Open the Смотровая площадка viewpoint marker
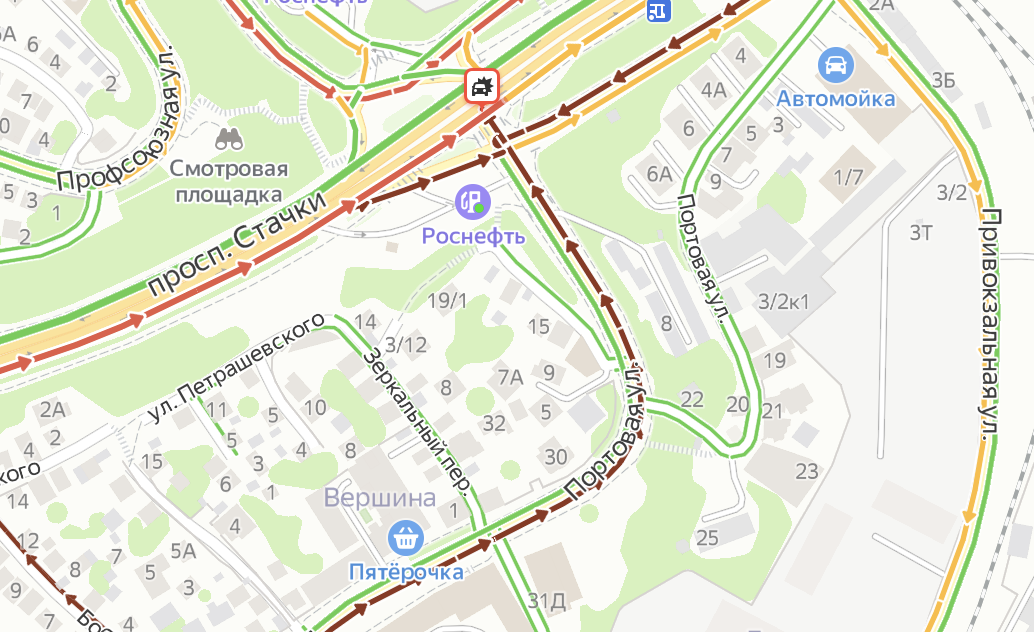The image size is (1034, 632). tap(230, 137)
